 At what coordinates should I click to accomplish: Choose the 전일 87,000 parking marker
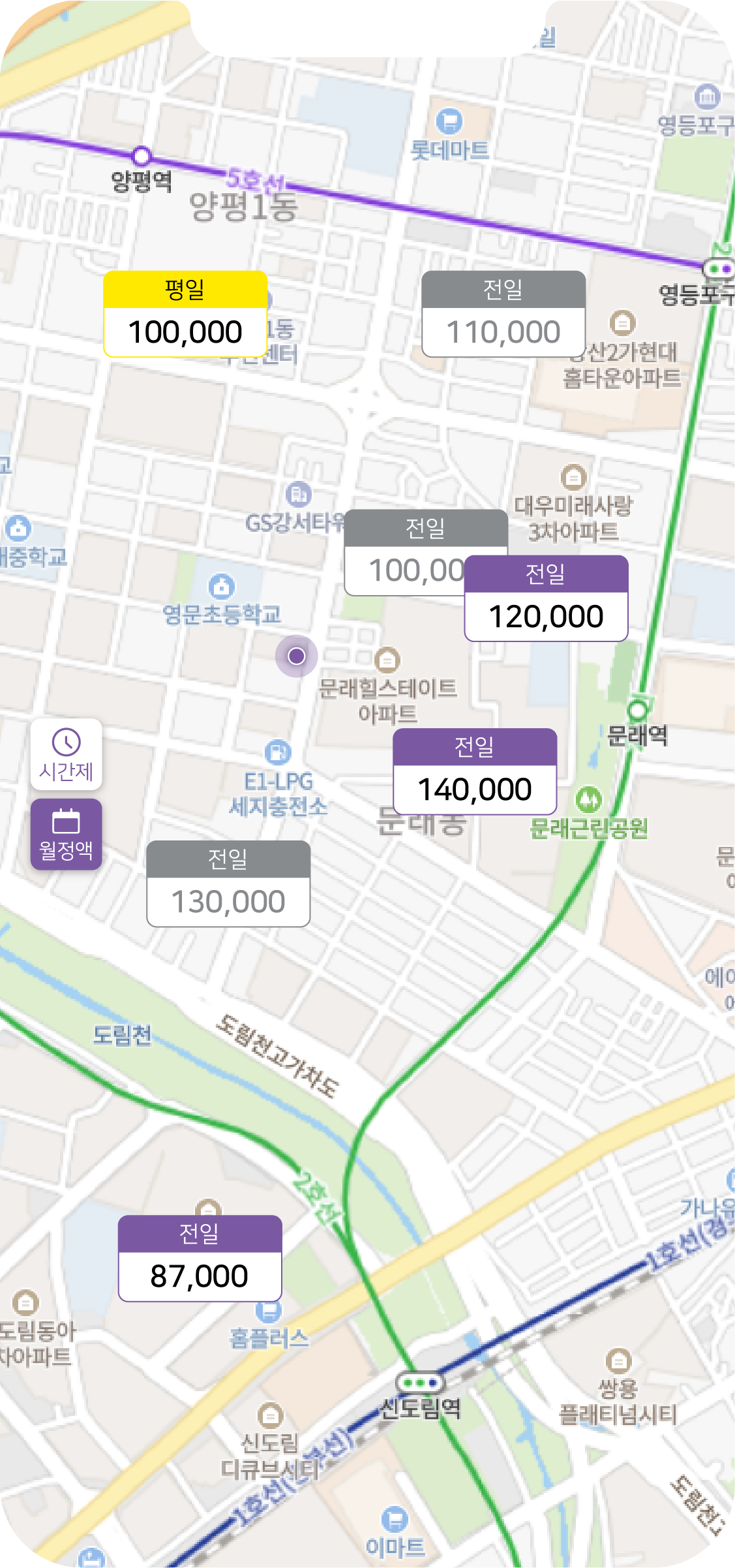click(x=200, y=1259)
